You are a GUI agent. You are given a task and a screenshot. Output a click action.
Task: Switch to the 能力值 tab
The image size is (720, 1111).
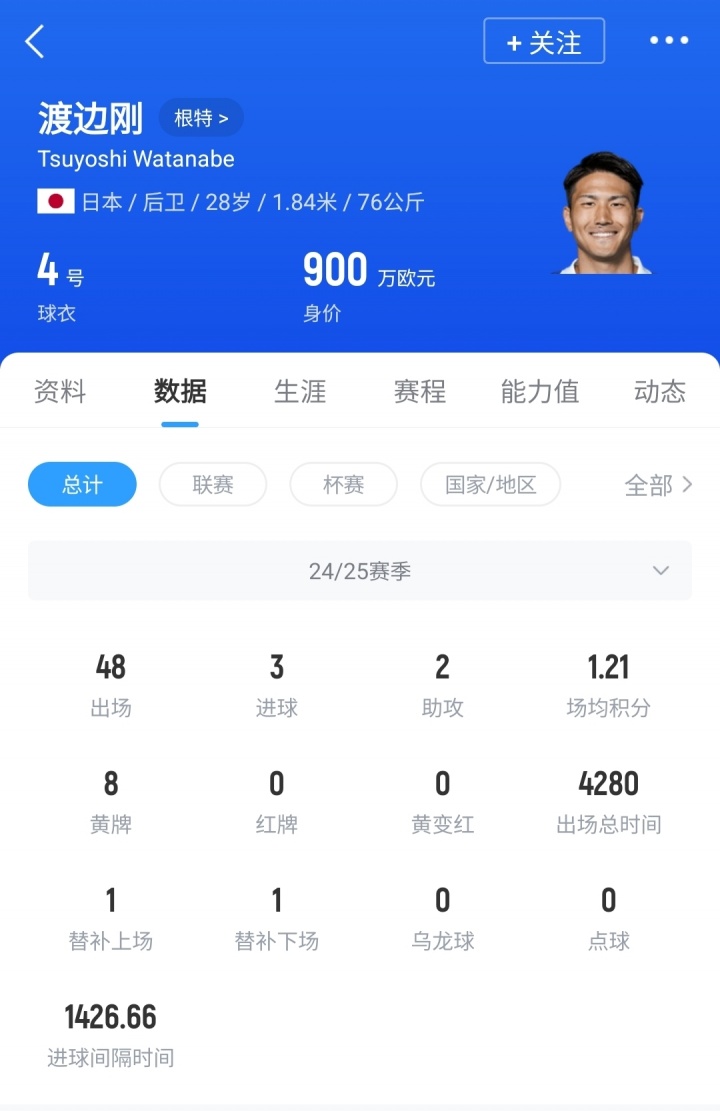[x=540, y=391]
